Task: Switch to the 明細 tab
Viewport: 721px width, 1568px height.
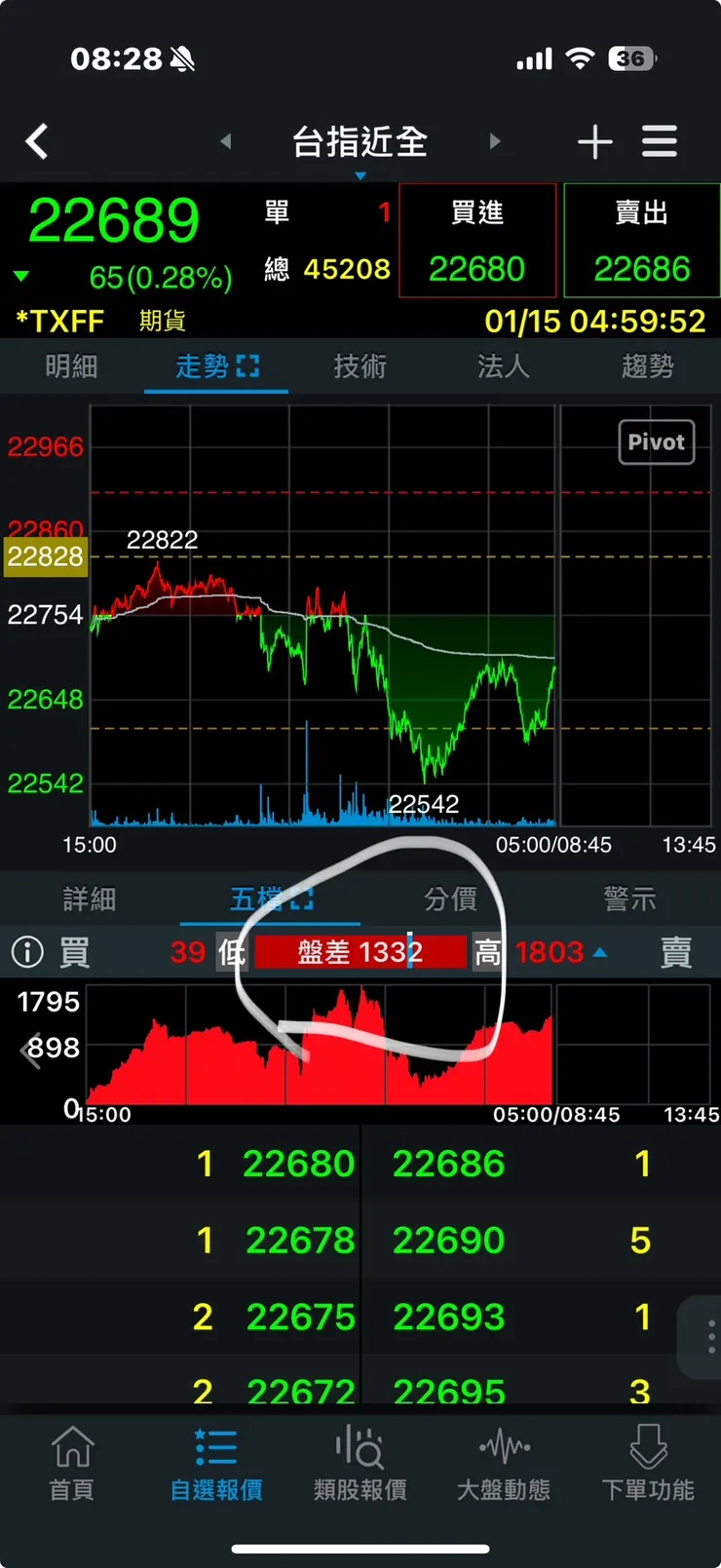Action: tap(71, 366)
